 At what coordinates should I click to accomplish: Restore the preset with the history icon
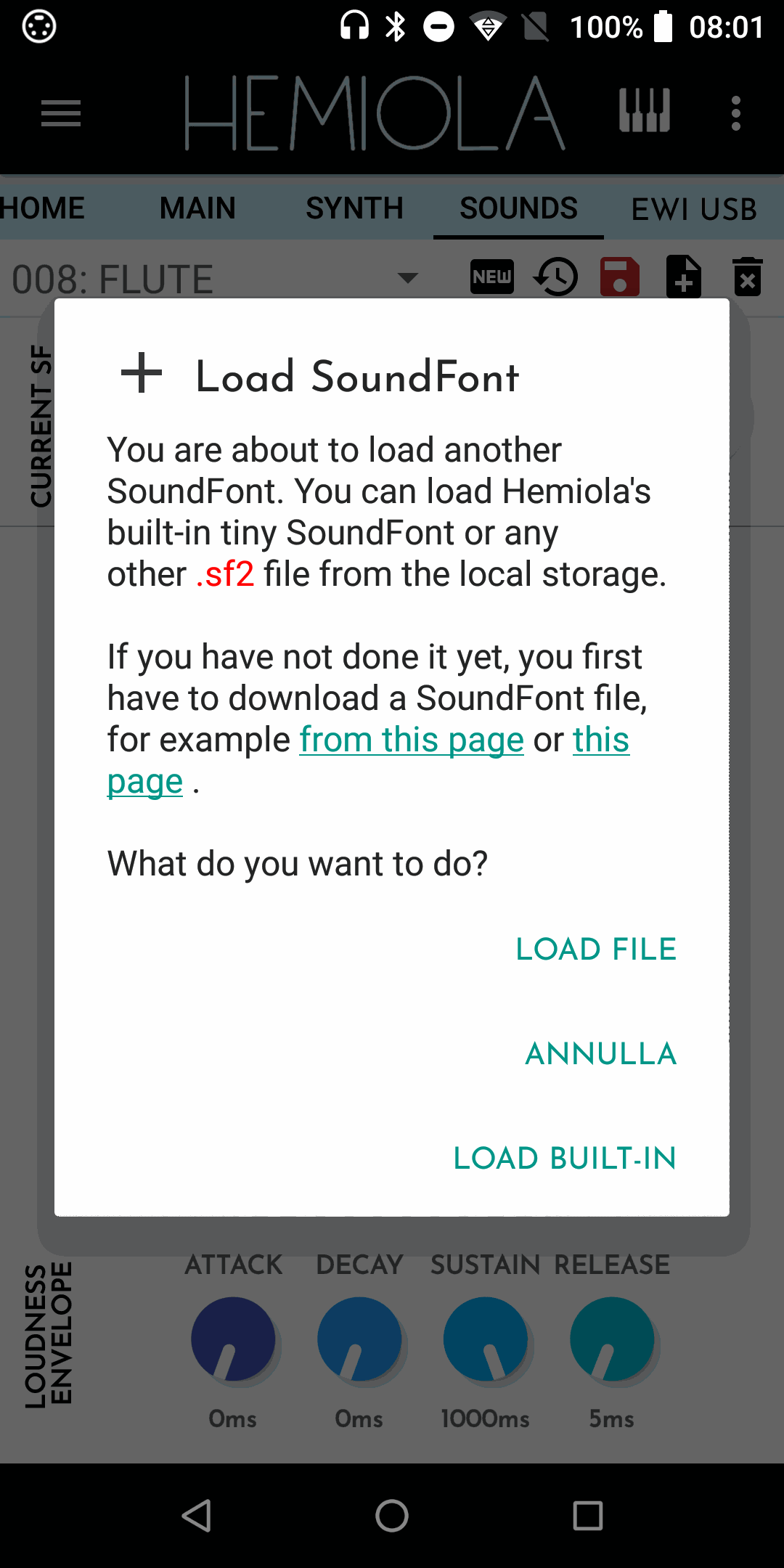pos(556,277)
